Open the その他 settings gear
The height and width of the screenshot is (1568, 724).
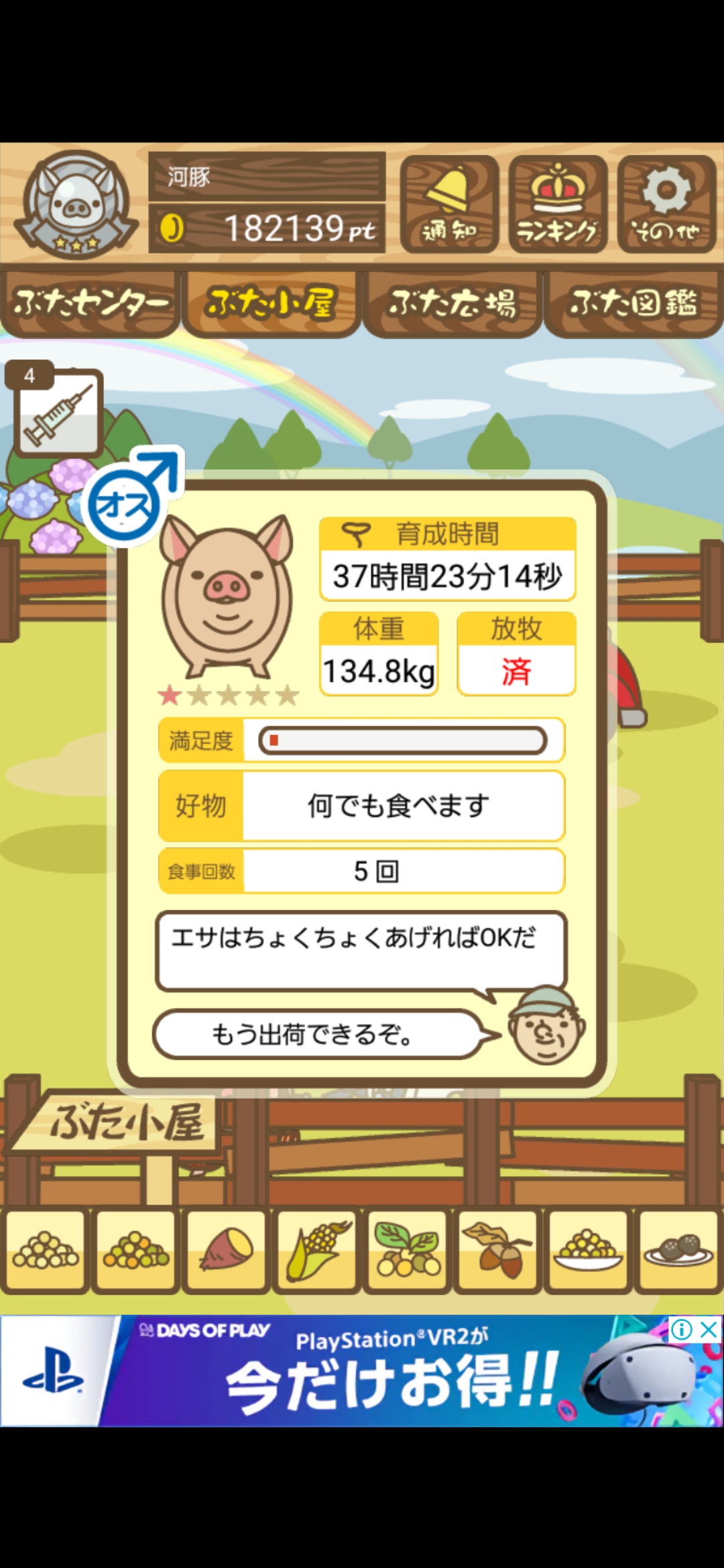pos(666,204)
